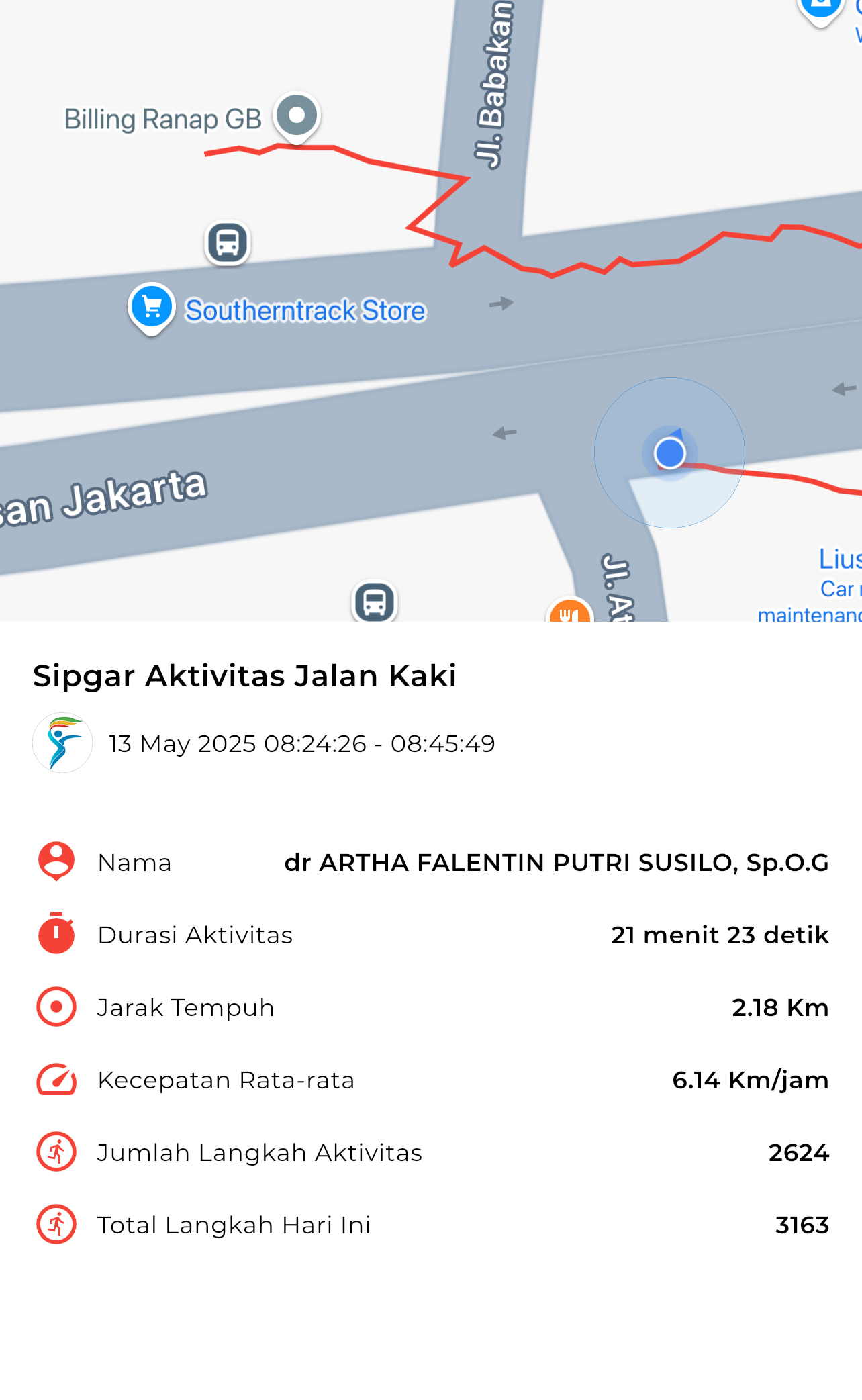Image resolution: width=862 pixels, height=1400 pixels.
Task: Select the Billing Ranap GB location pin
Action: (x=297, y=117)
